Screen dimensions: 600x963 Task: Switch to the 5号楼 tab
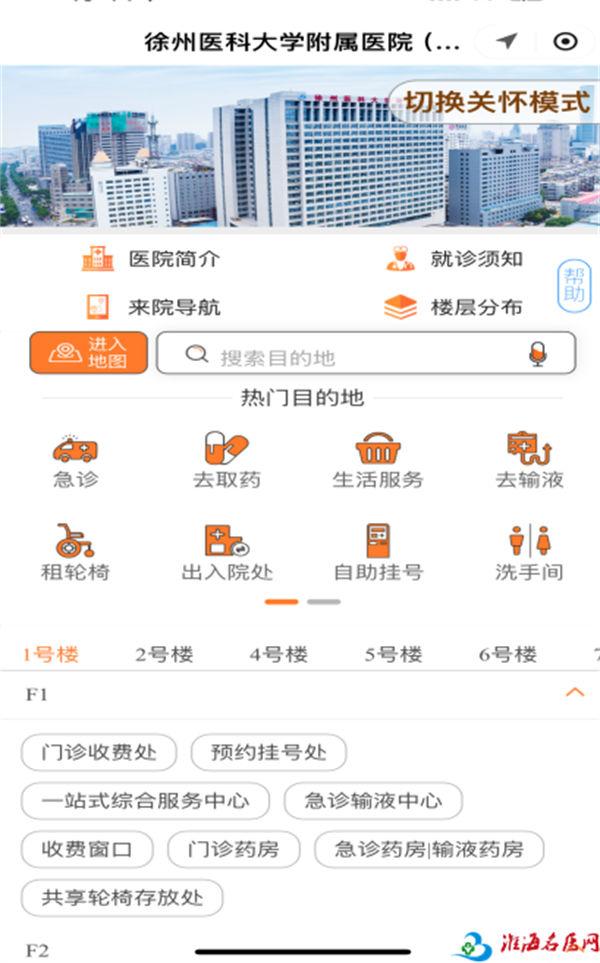[394, 655]
